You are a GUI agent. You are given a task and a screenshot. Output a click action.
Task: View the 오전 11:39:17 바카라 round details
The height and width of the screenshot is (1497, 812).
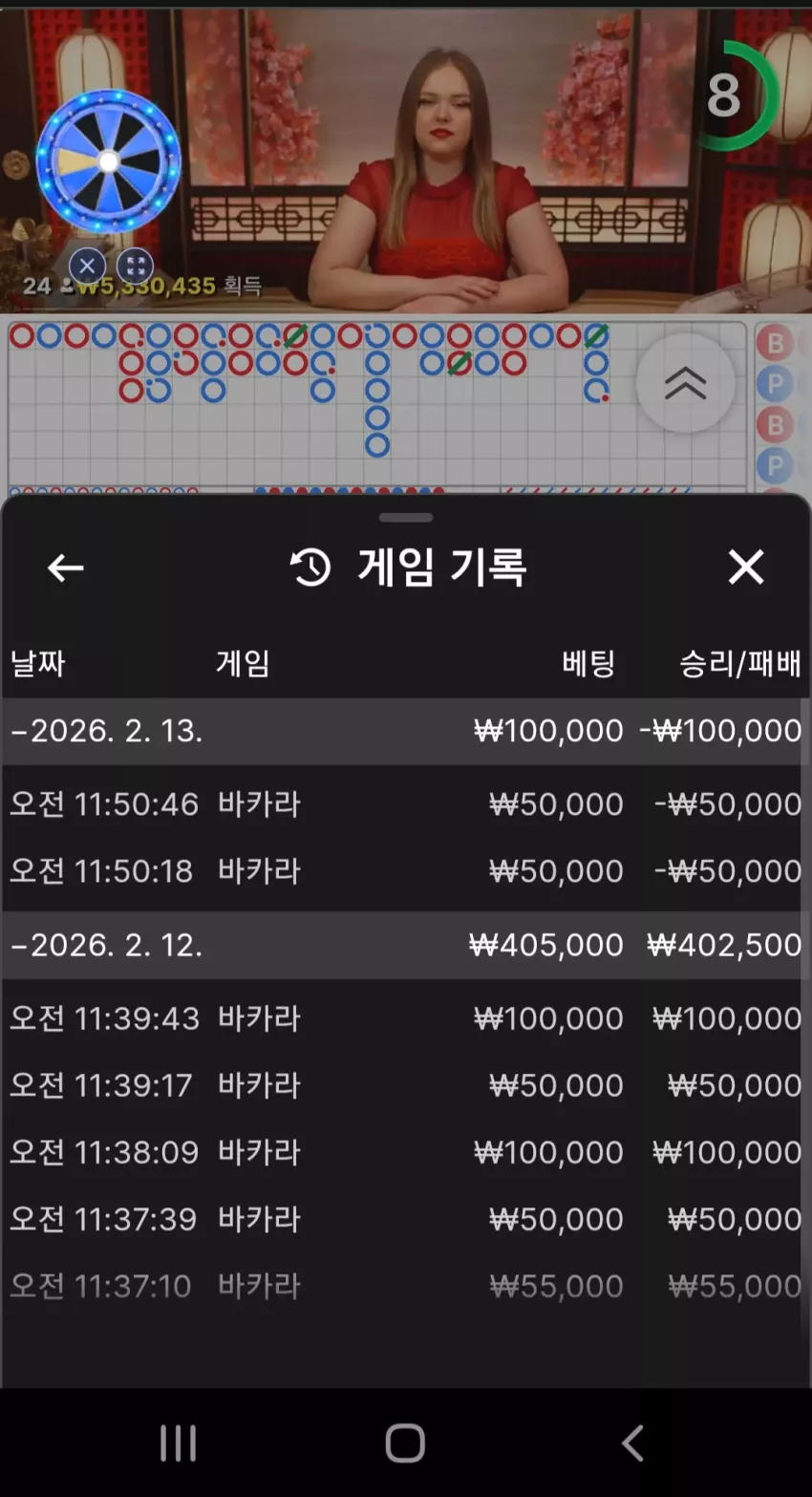[403, 1084]
